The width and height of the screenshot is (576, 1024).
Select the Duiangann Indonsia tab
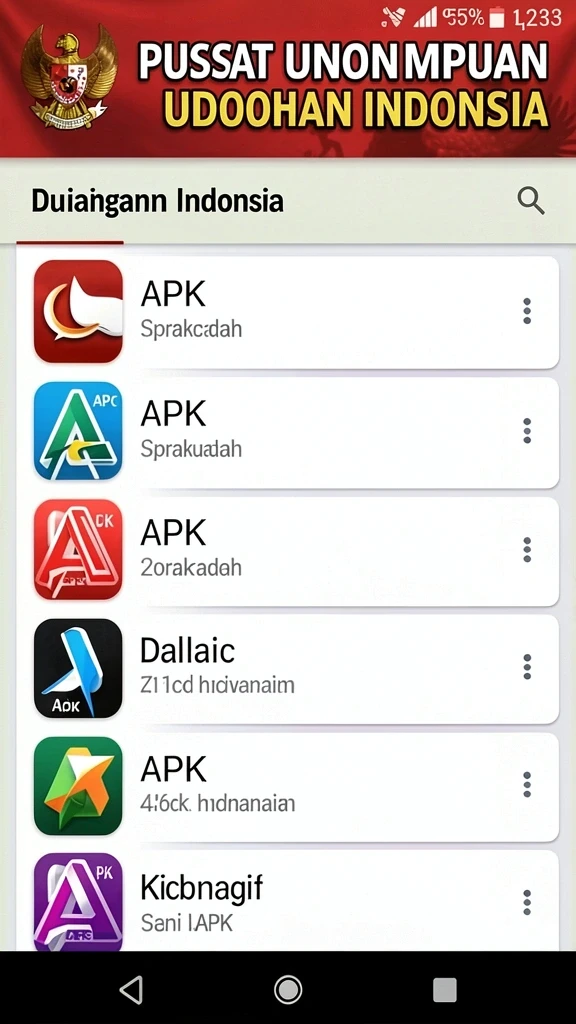(157, 201)
